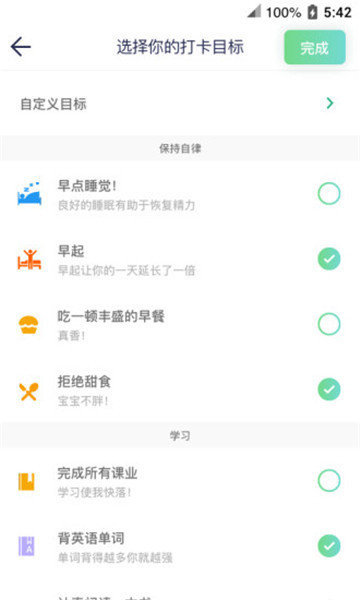
Task: Tap the green 完成 button
Action: pos(314,47)
